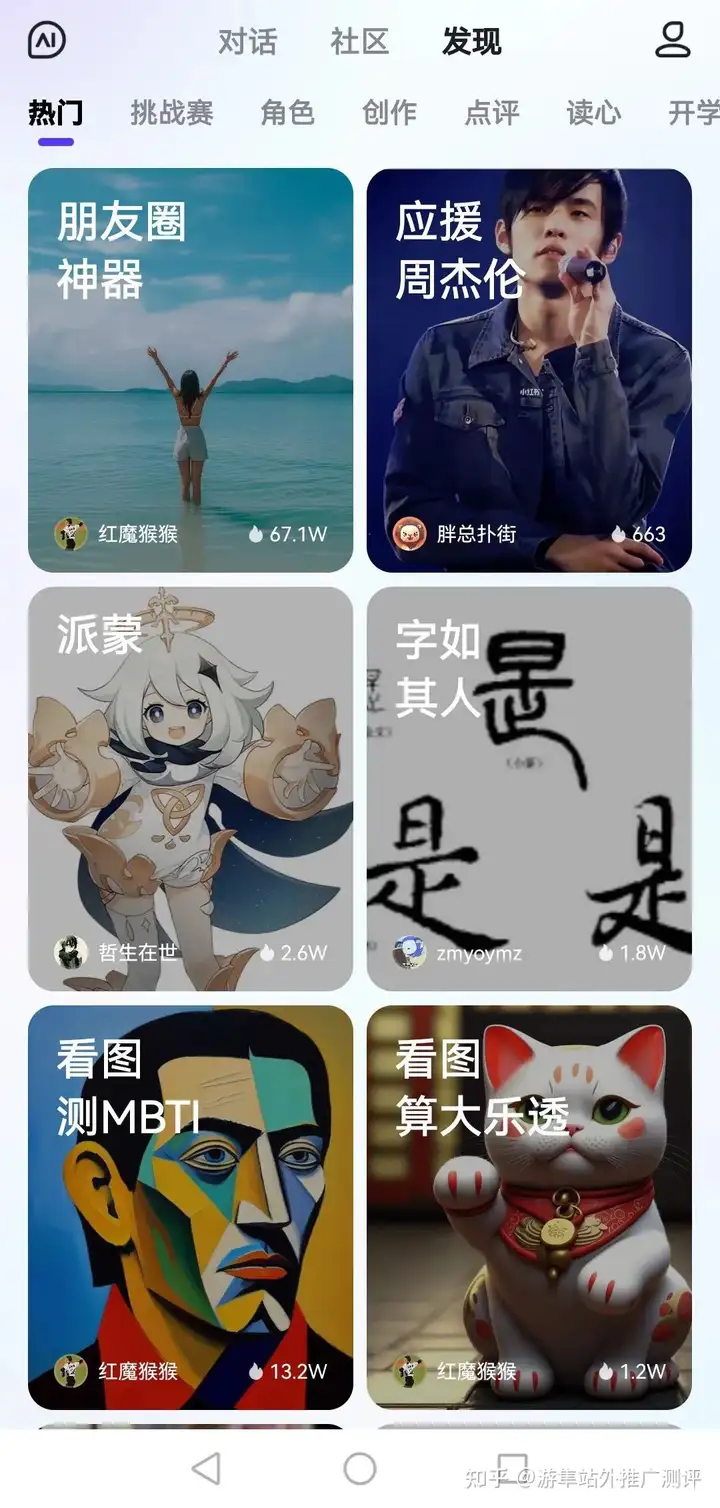Select the 创作 category tab
The width and height of the screenshot is (720, 1508).
point(390,113)
